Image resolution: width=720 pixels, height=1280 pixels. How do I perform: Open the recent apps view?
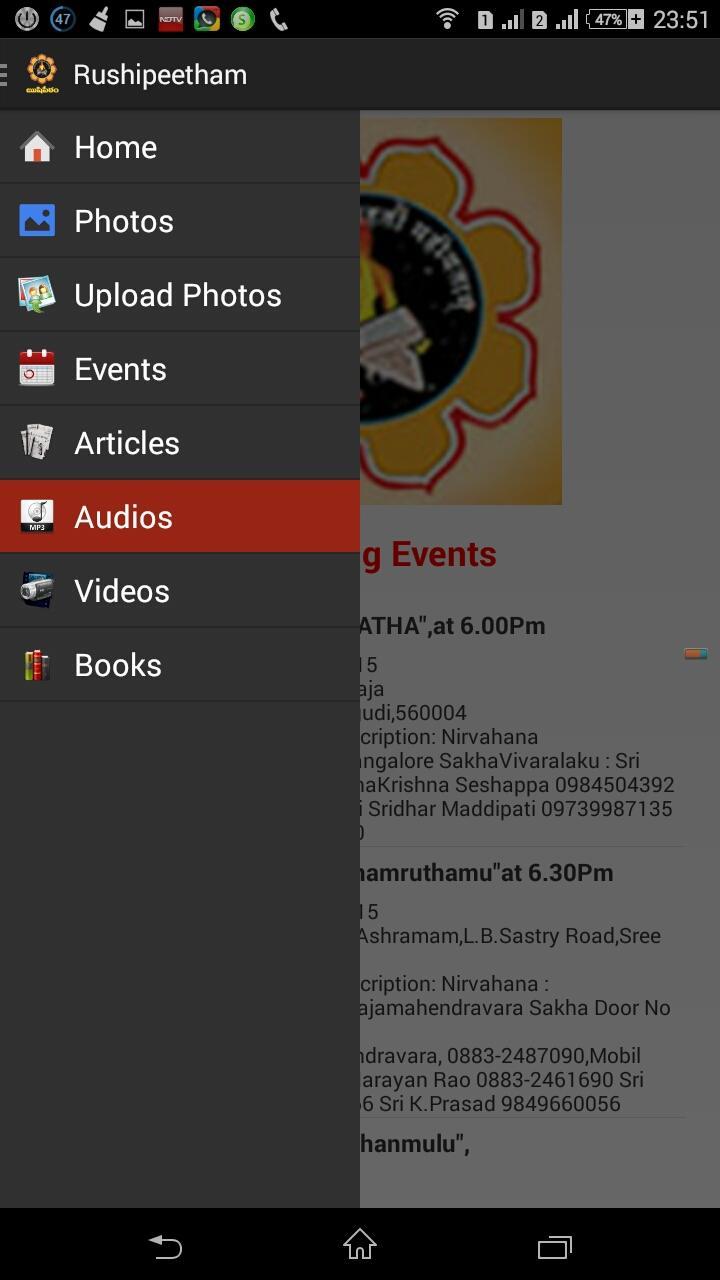click(x=555, y=1246)
